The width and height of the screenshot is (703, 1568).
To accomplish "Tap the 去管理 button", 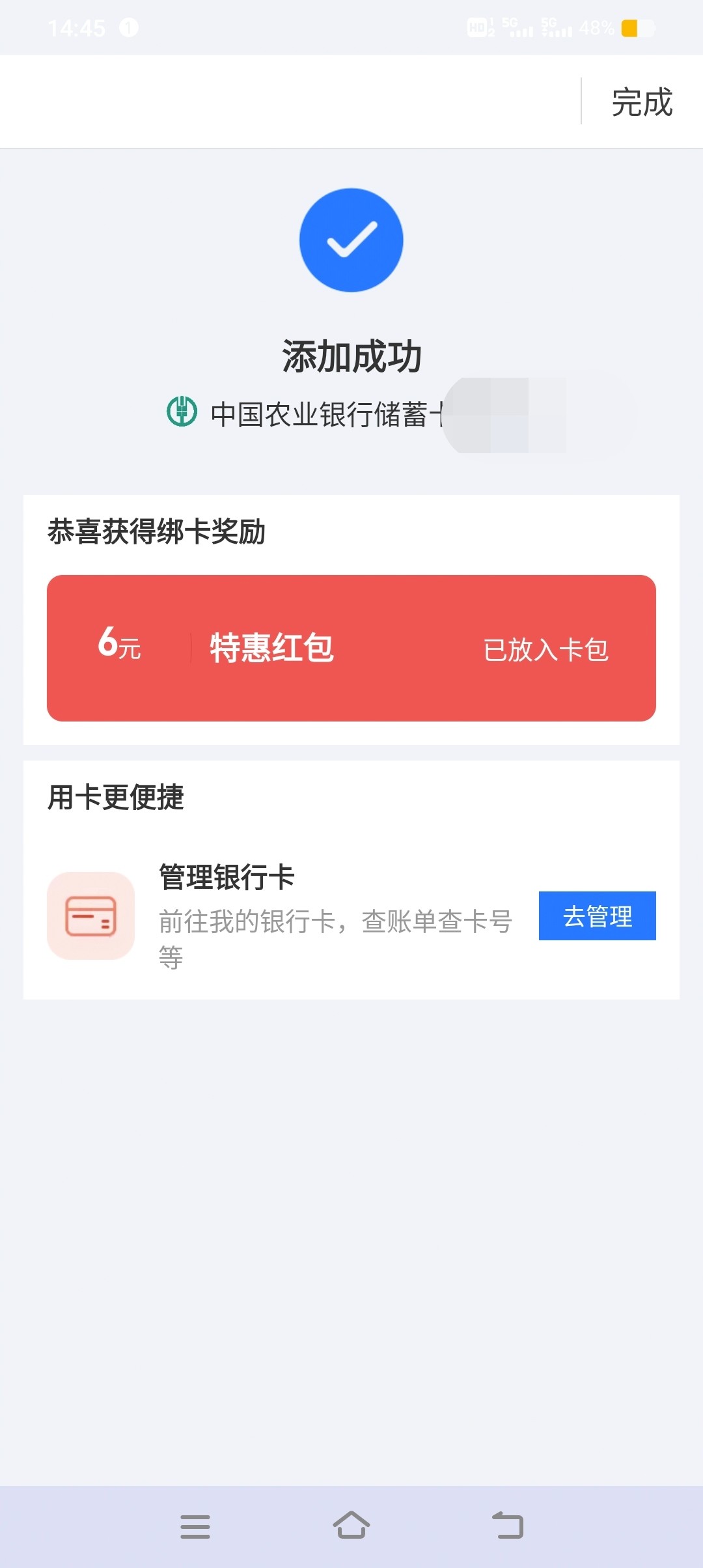I will click(x=598, y=916).
